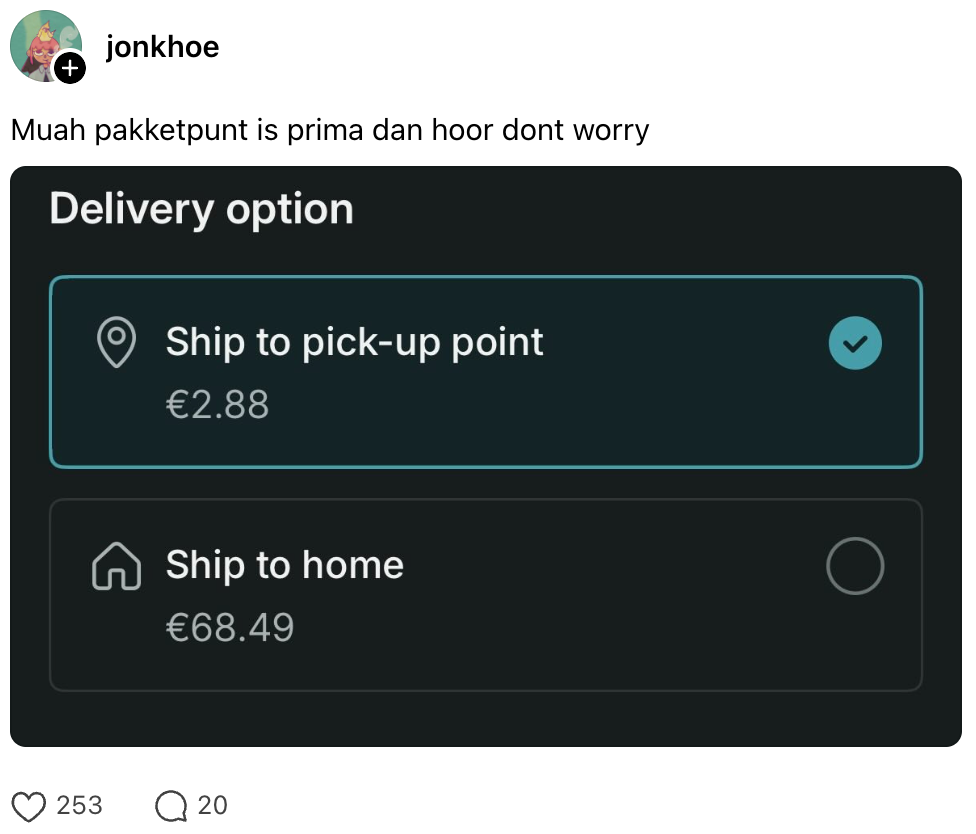This screenshot has width=976, height=834.
Task: Open jonkhoe's profile from the username
Action: pos(162,46)
